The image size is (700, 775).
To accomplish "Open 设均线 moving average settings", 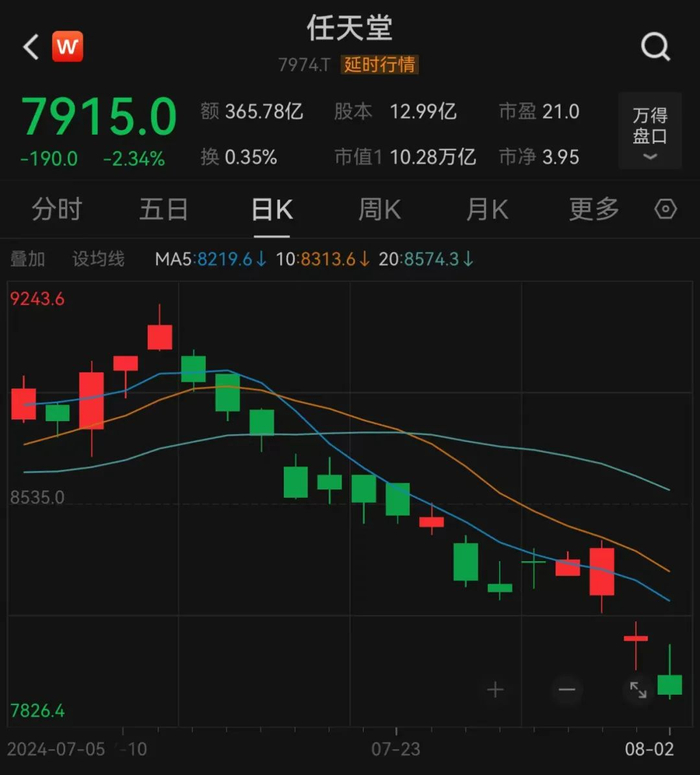I will click(98, 259).
